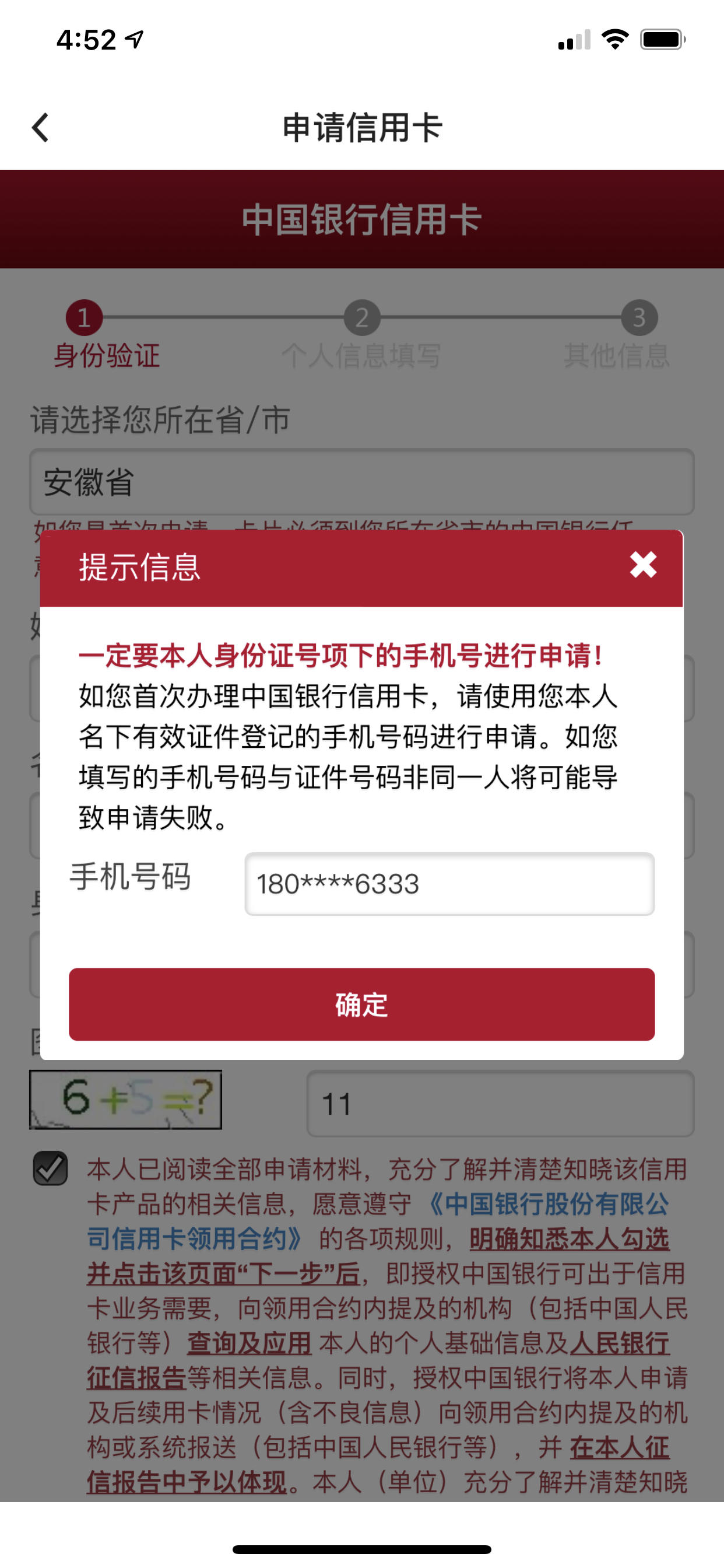
Task: Open the 安徽省 province selector
Action: [361, 482]
